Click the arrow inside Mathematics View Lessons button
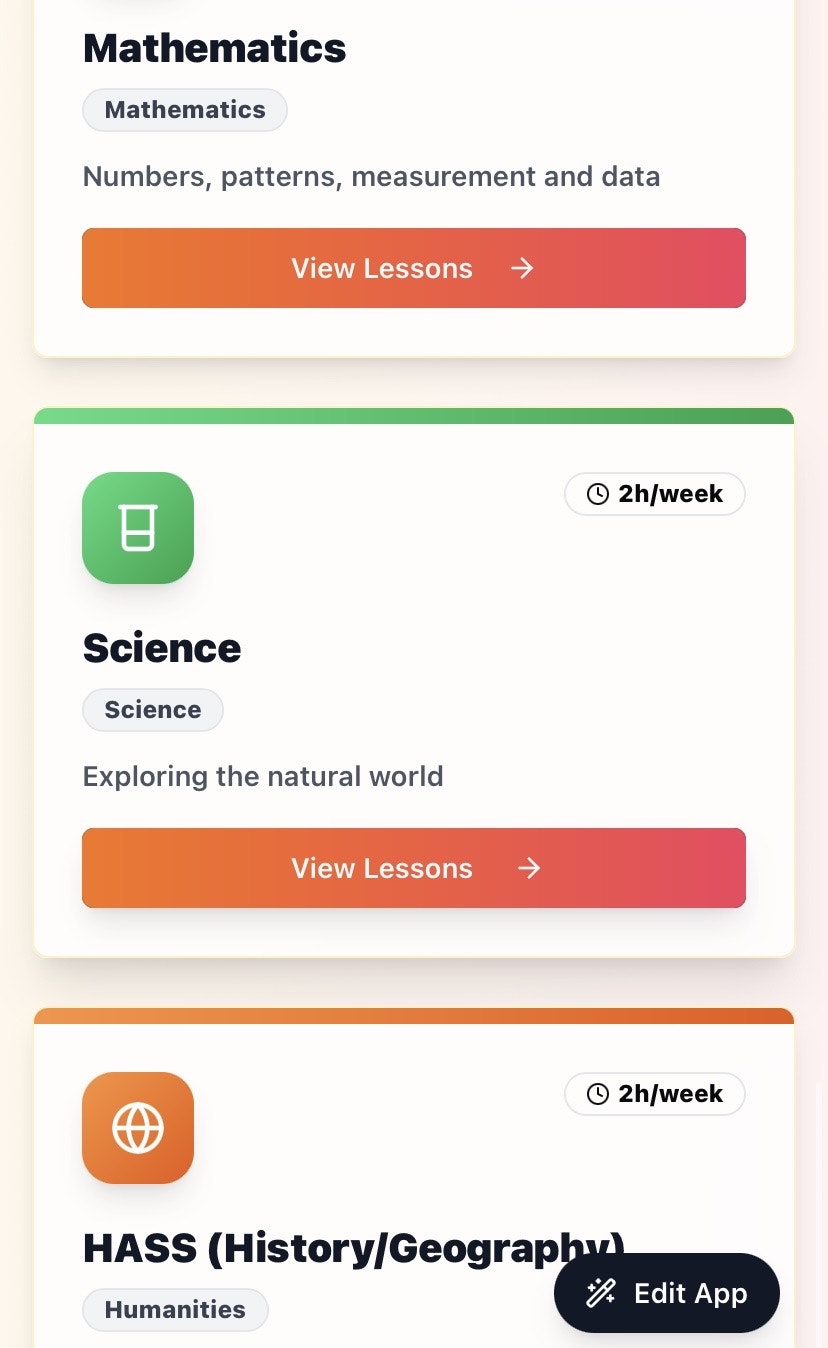 coord(521,268)
